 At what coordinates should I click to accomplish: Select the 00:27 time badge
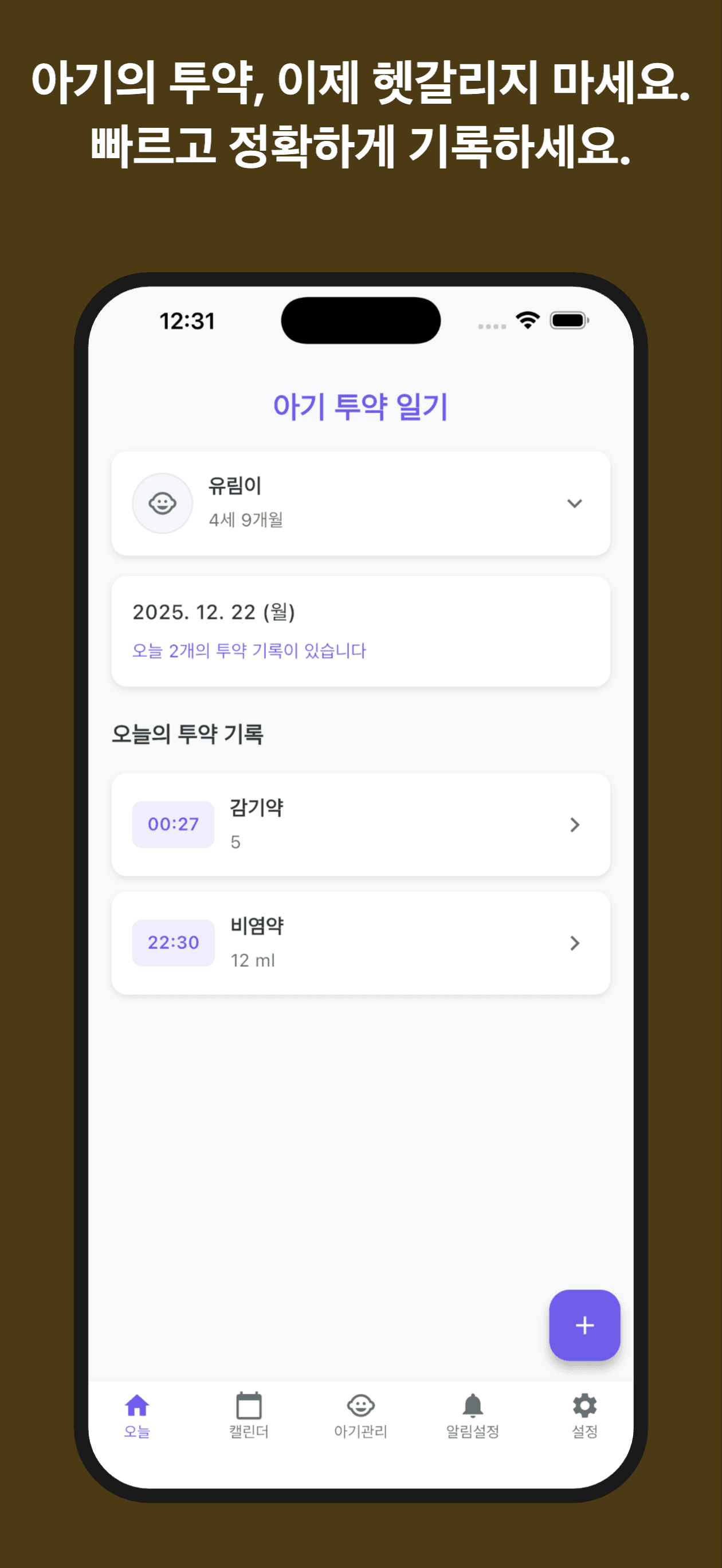click(174, 824)
